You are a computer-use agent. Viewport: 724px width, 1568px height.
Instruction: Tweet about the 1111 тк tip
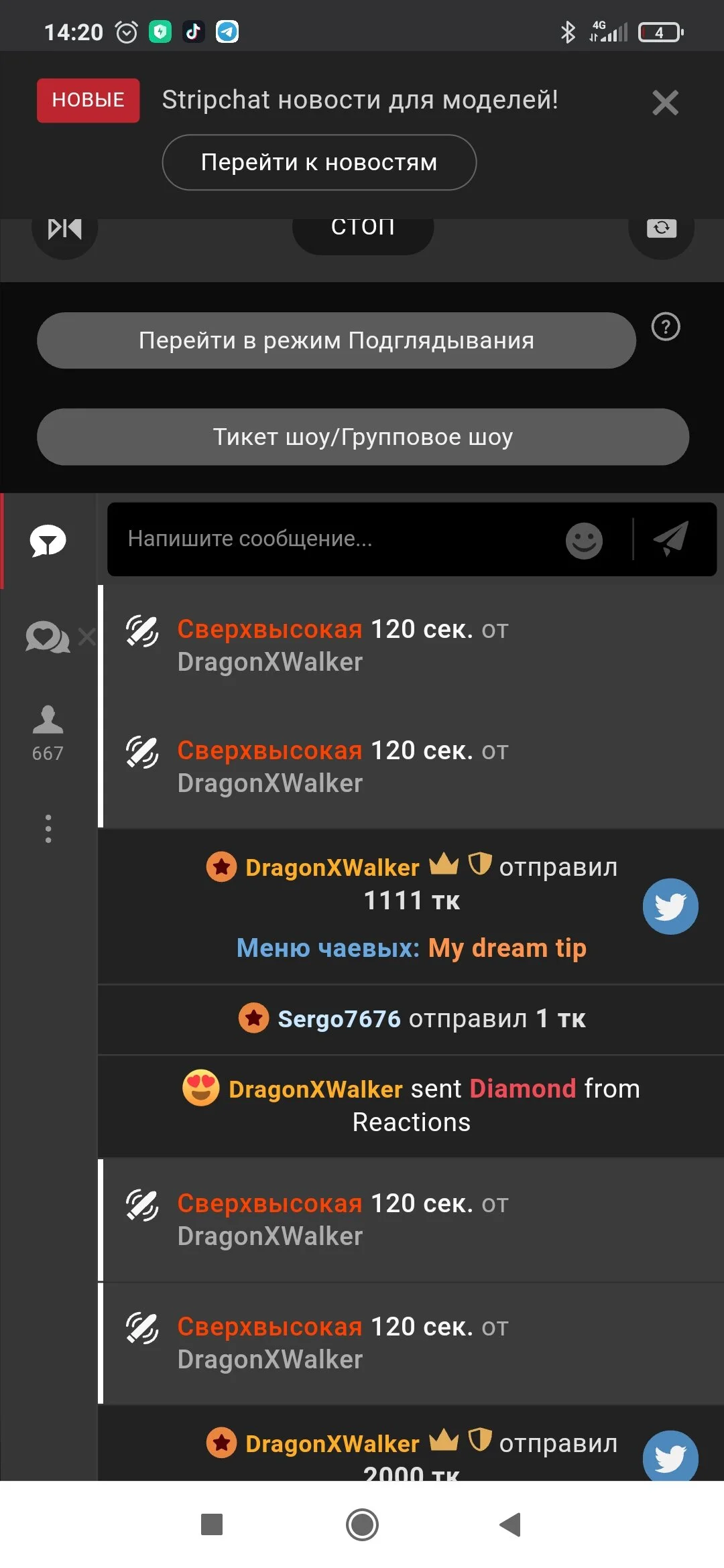tap(670, 906)
